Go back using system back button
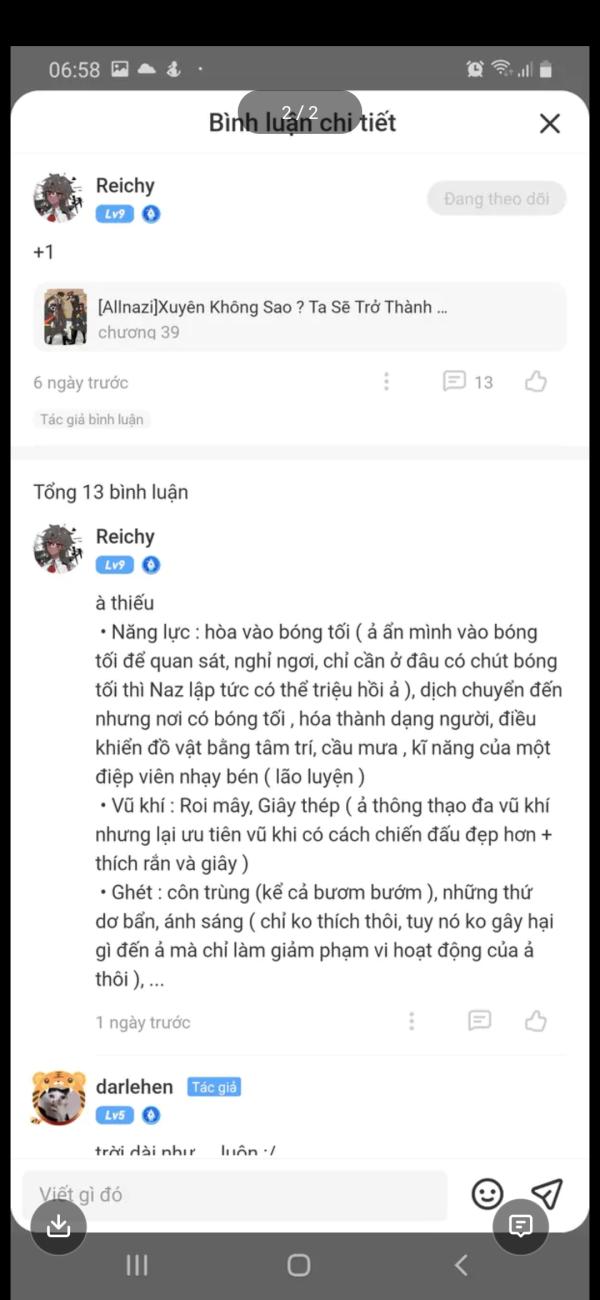This screenshot has width=600, height=1300. (461, 1265)
